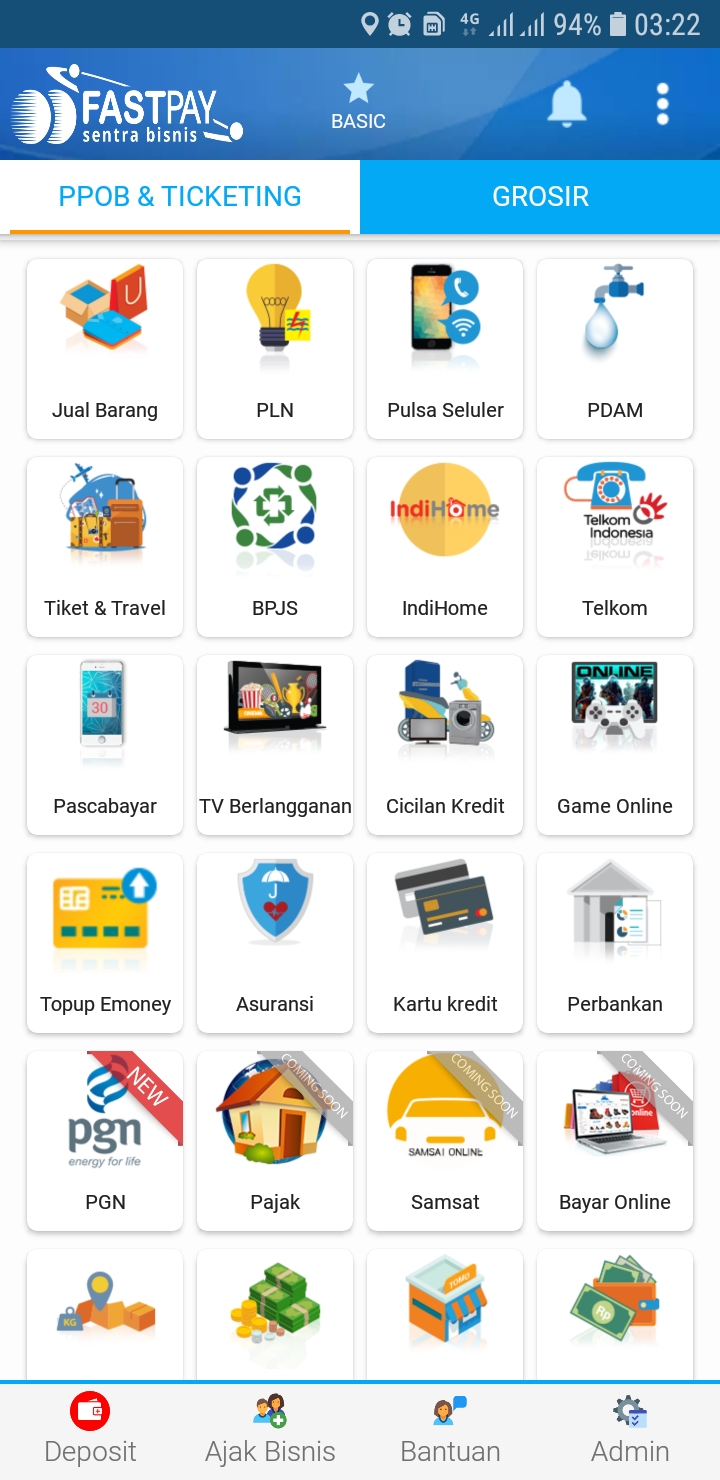Open Pulsa Seluler top-up

445,348
